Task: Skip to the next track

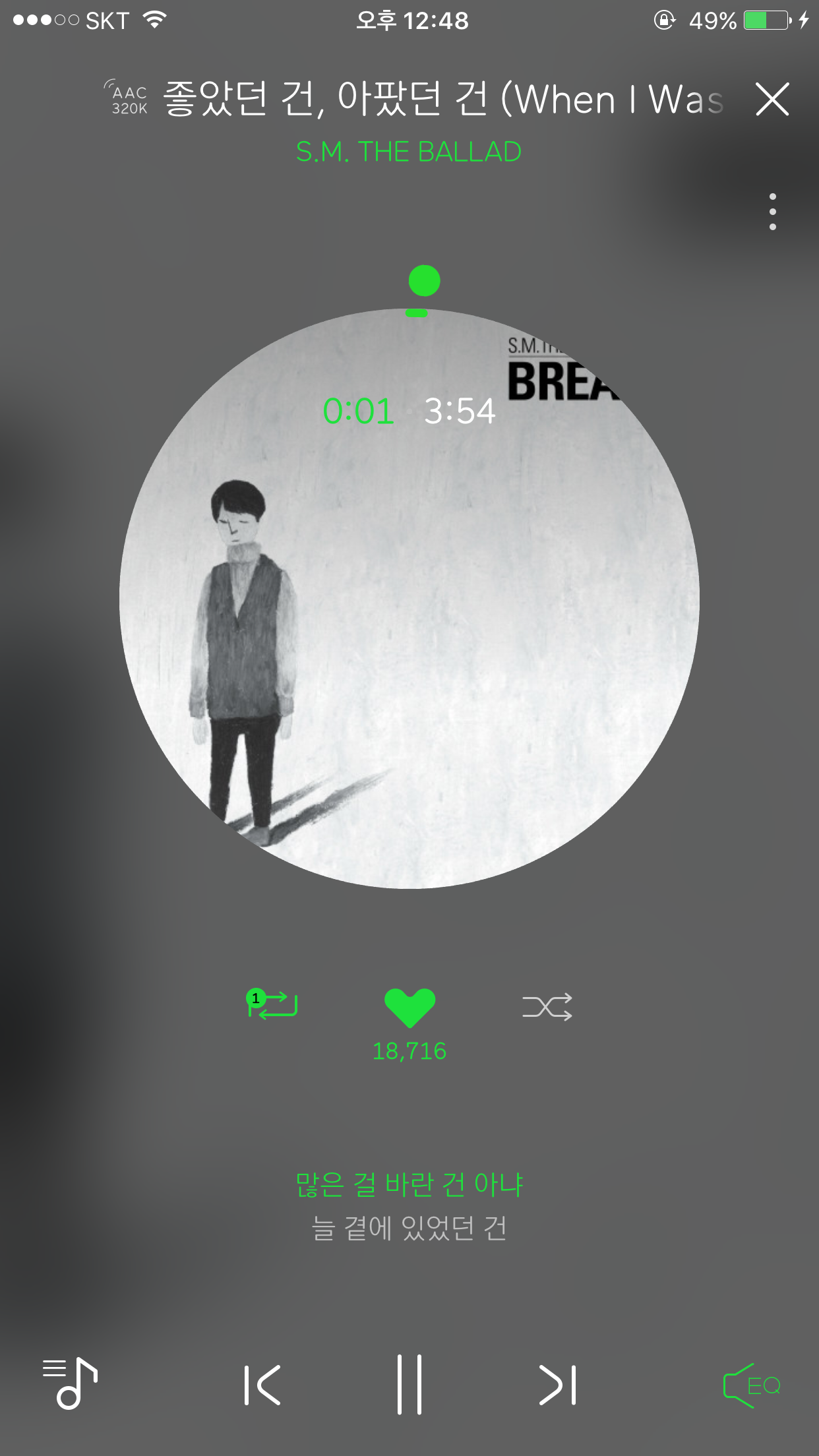Action: 558,1385
